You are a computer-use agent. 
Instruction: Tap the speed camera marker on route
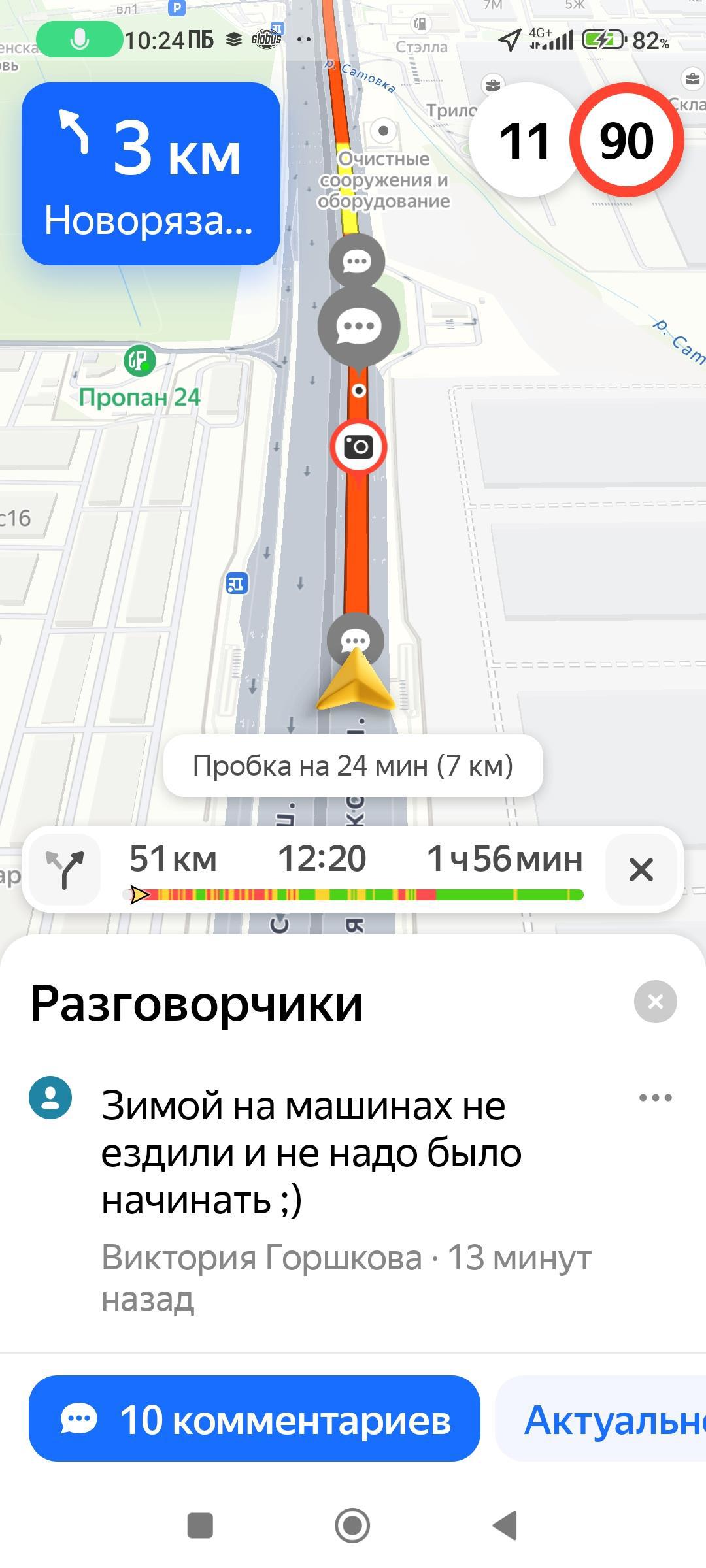pyautogui.click(x=358, y=448)
